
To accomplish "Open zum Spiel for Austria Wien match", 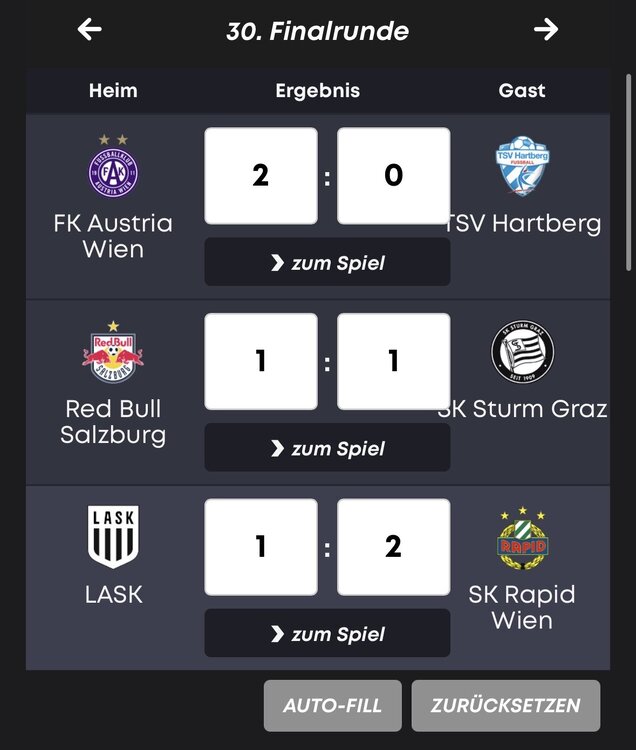I will pyautogui.click(x=327, y=263).
